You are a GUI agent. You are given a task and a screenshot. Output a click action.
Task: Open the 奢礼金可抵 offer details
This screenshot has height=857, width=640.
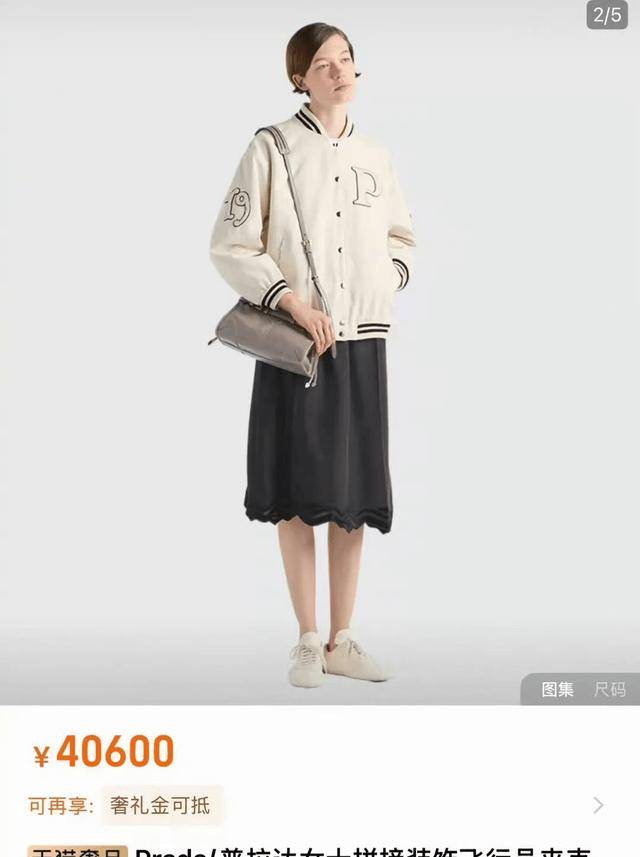pos(161,805)
